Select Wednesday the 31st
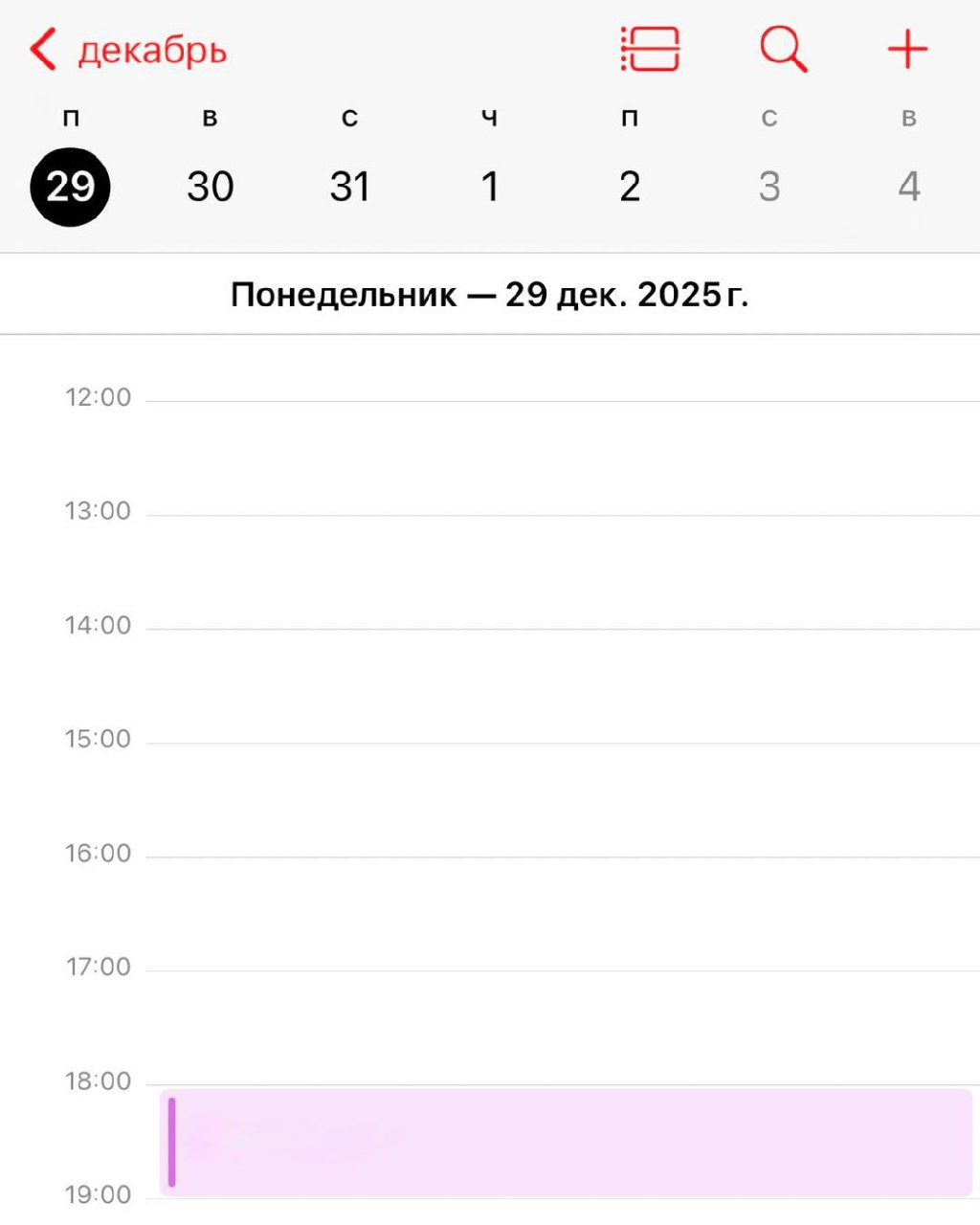 tap(350, 187)
